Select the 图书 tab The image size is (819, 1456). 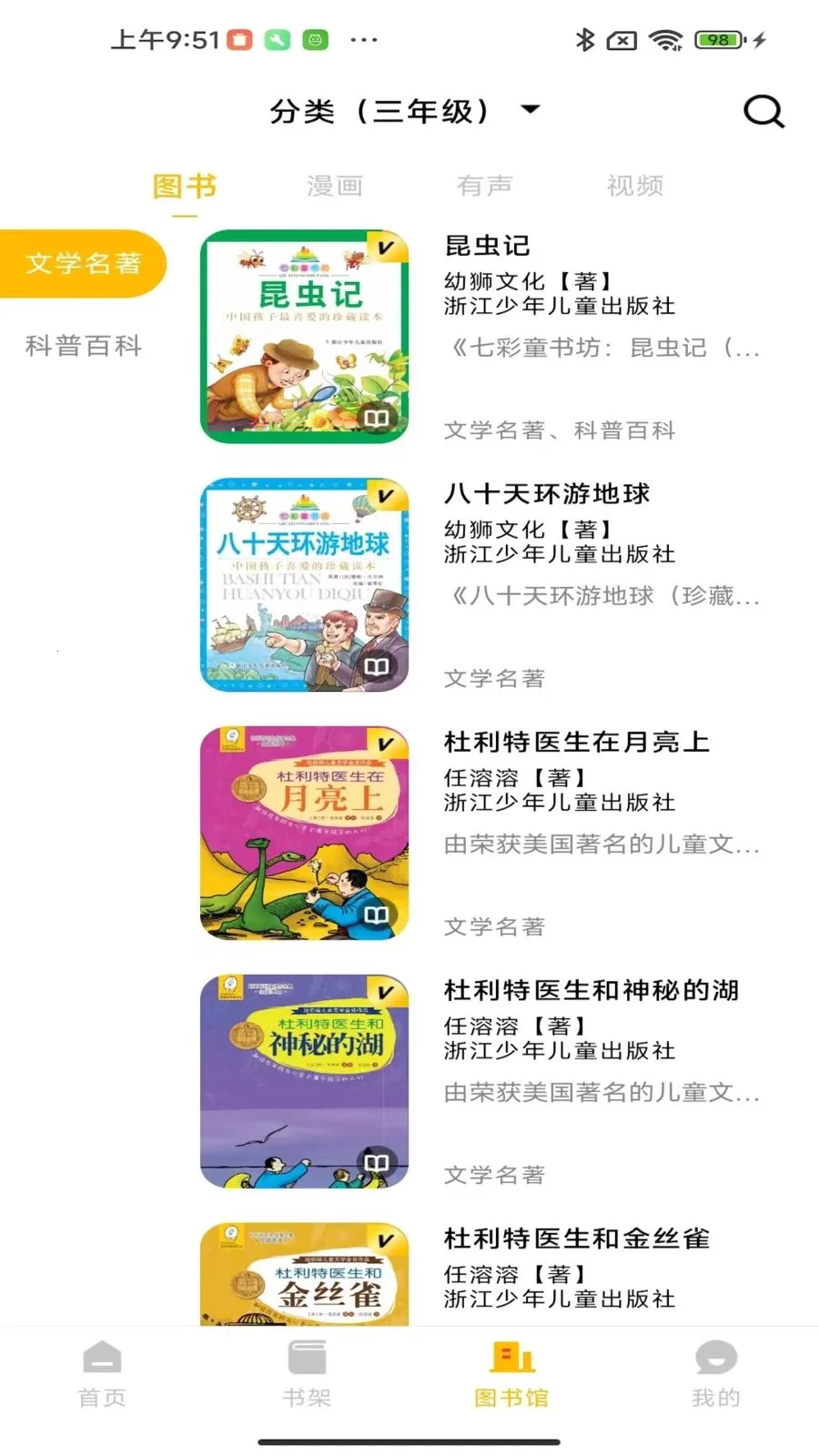[185, 187]
